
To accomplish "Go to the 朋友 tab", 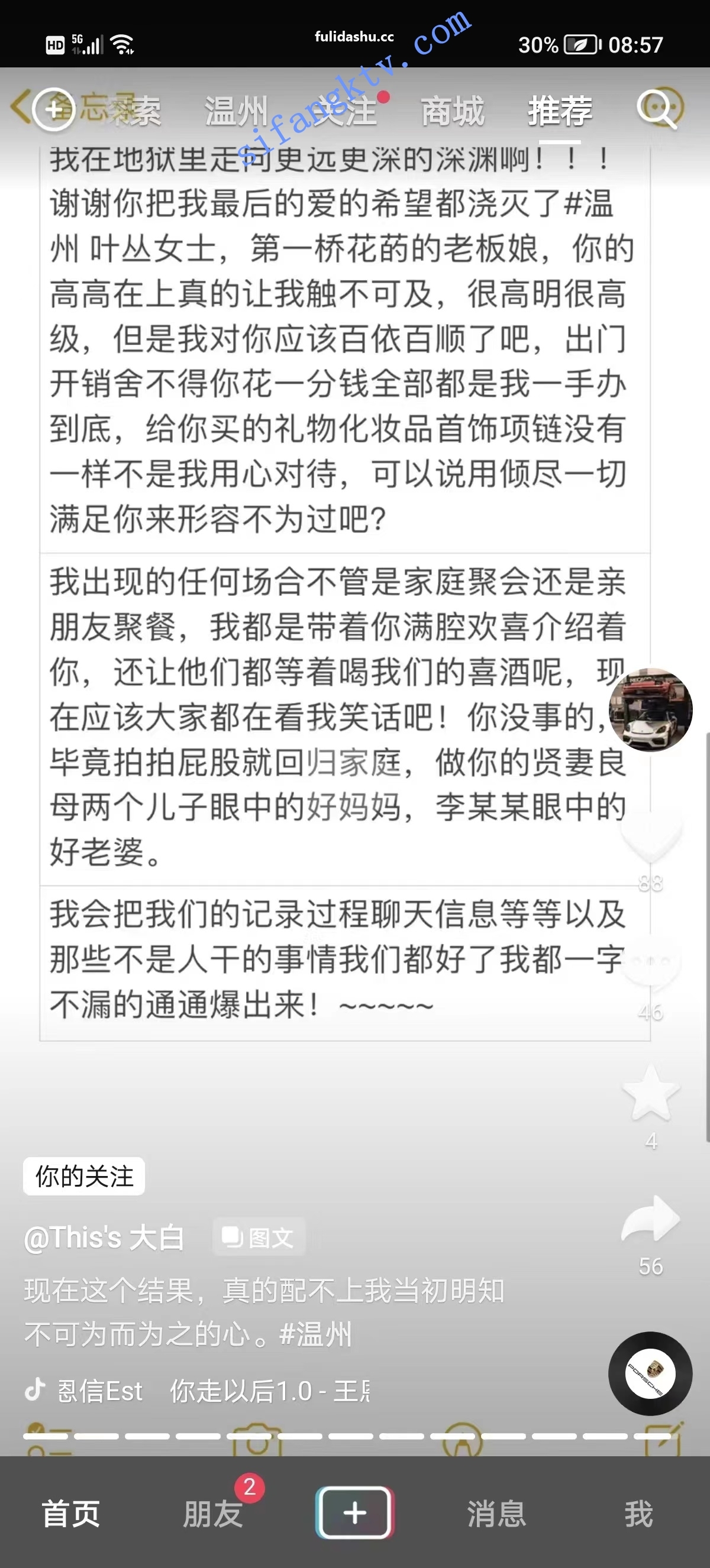I will click(x=213, y=1514).
